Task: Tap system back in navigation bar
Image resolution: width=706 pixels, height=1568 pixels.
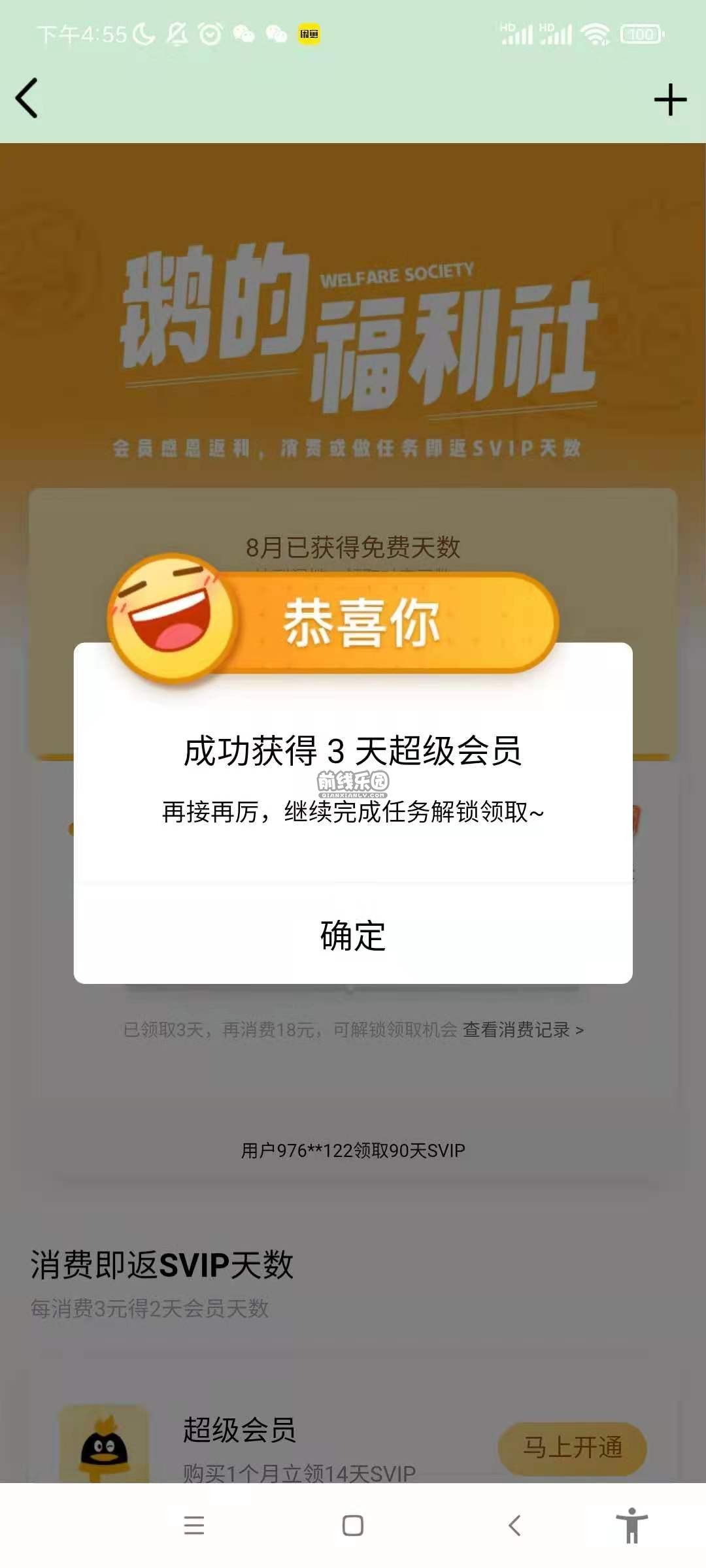Action: [x=514, y=1526]
